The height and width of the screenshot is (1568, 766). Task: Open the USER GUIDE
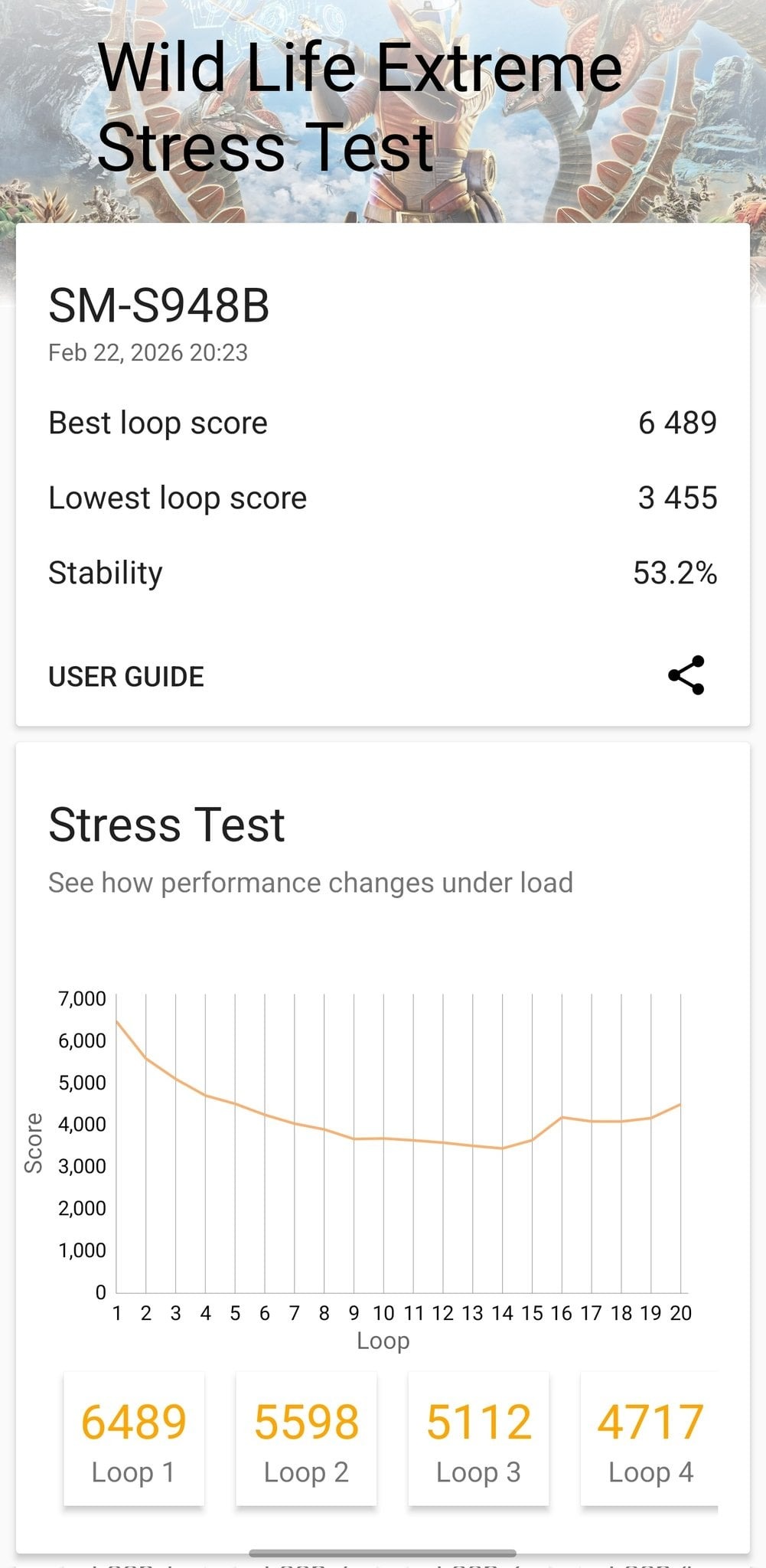pos(125,676)
